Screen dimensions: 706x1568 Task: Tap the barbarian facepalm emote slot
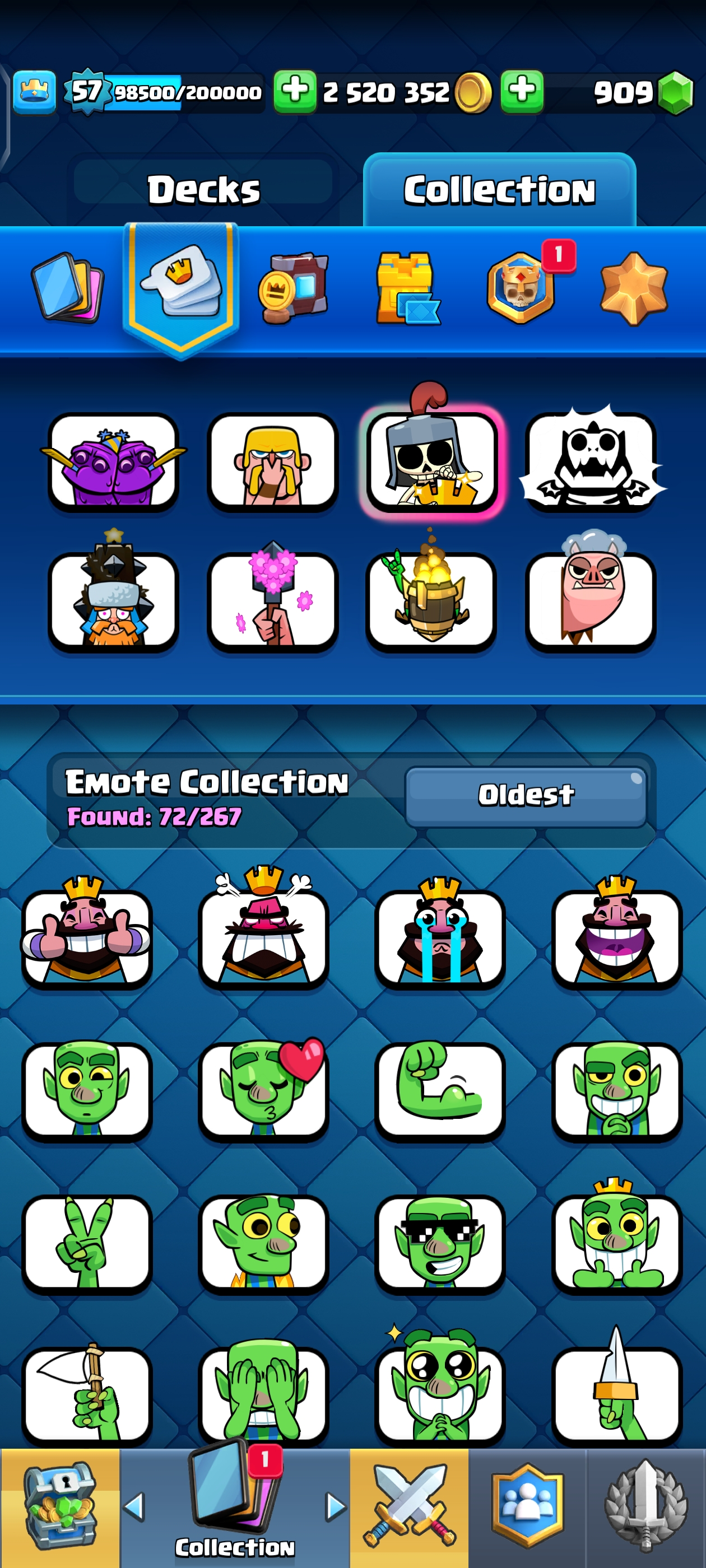(272, 461)
